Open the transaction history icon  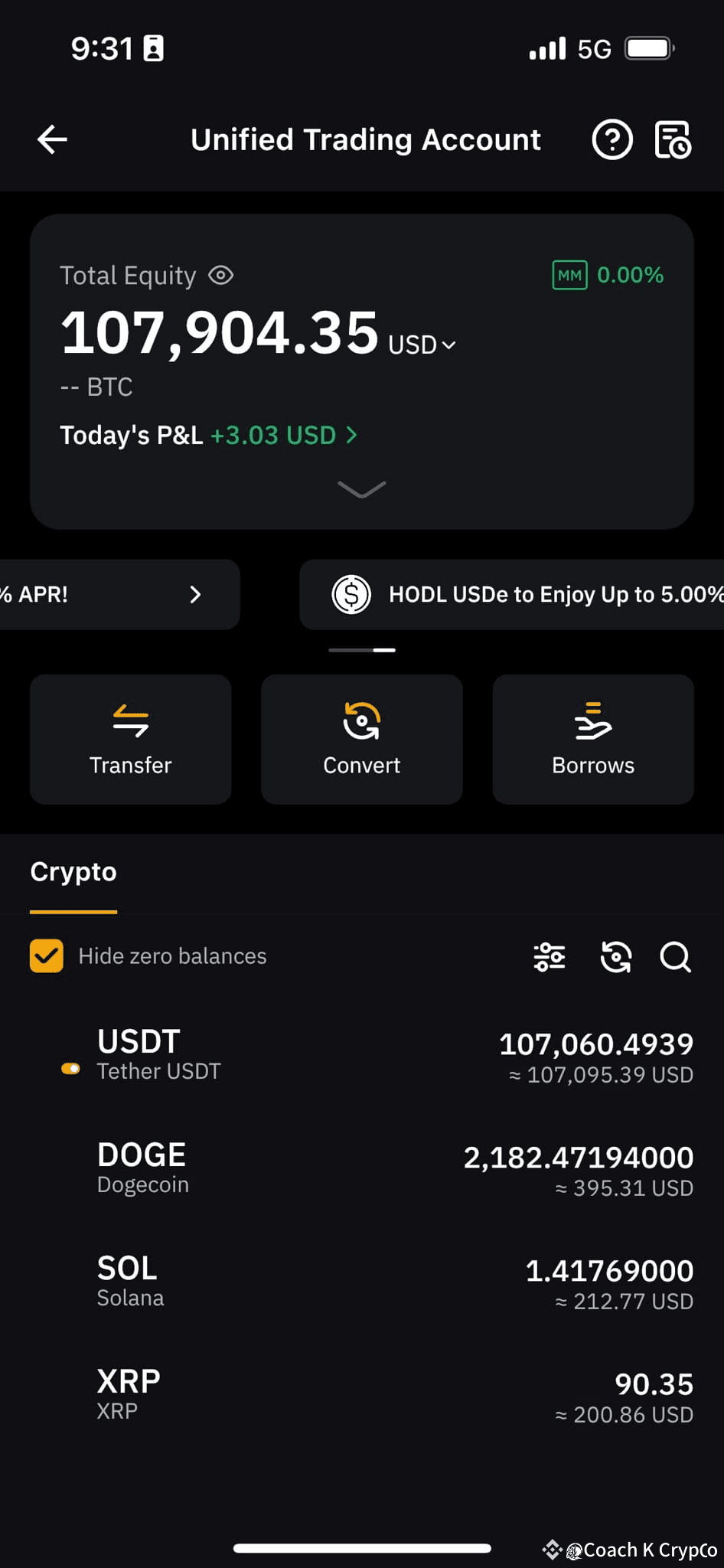(672, 139)
